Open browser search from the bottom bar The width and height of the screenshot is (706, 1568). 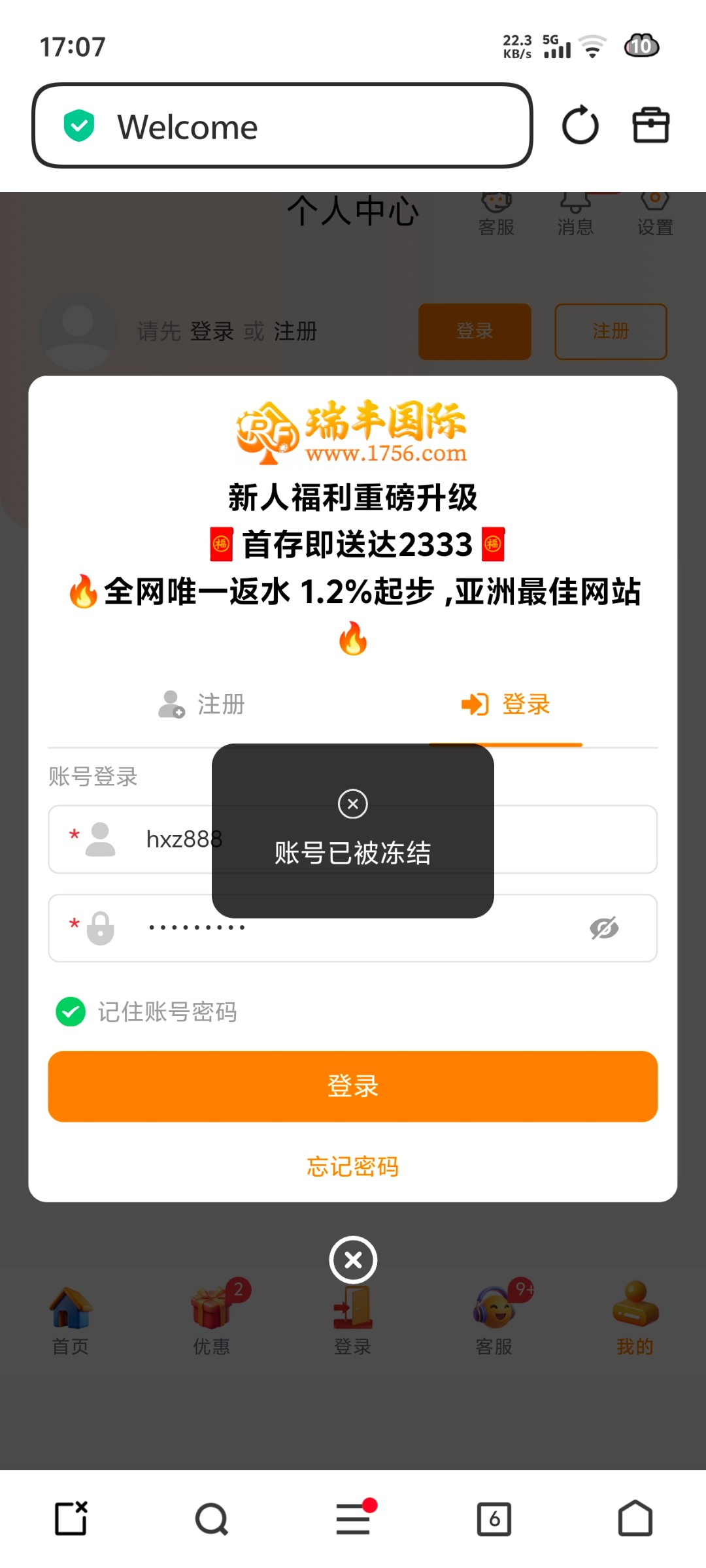pyautogui.click(x=212, y=1518)
